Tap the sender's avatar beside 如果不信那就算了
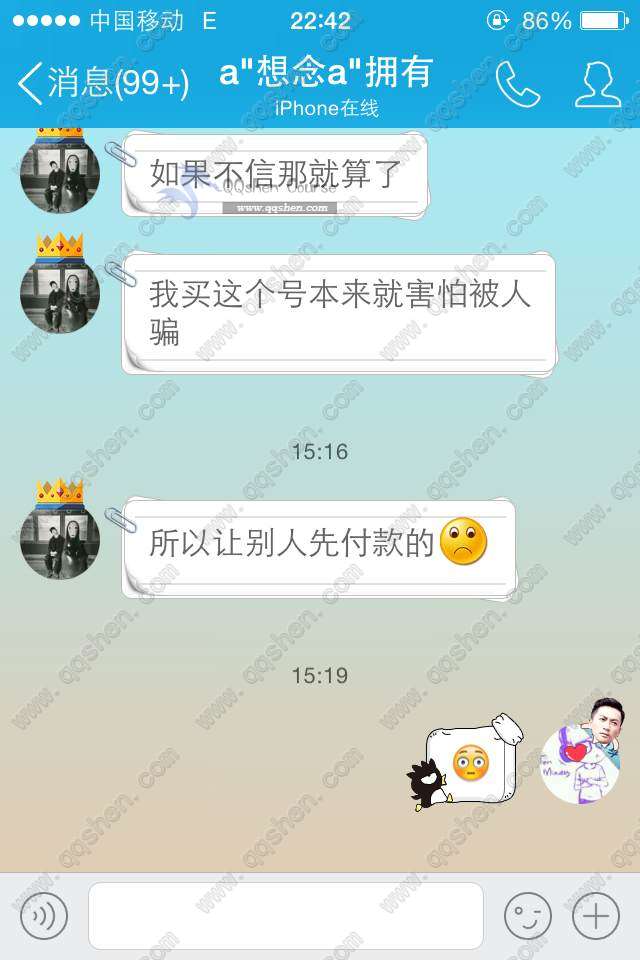The height and width of the screenshot is (960, 640). click(x=60, y=172)
